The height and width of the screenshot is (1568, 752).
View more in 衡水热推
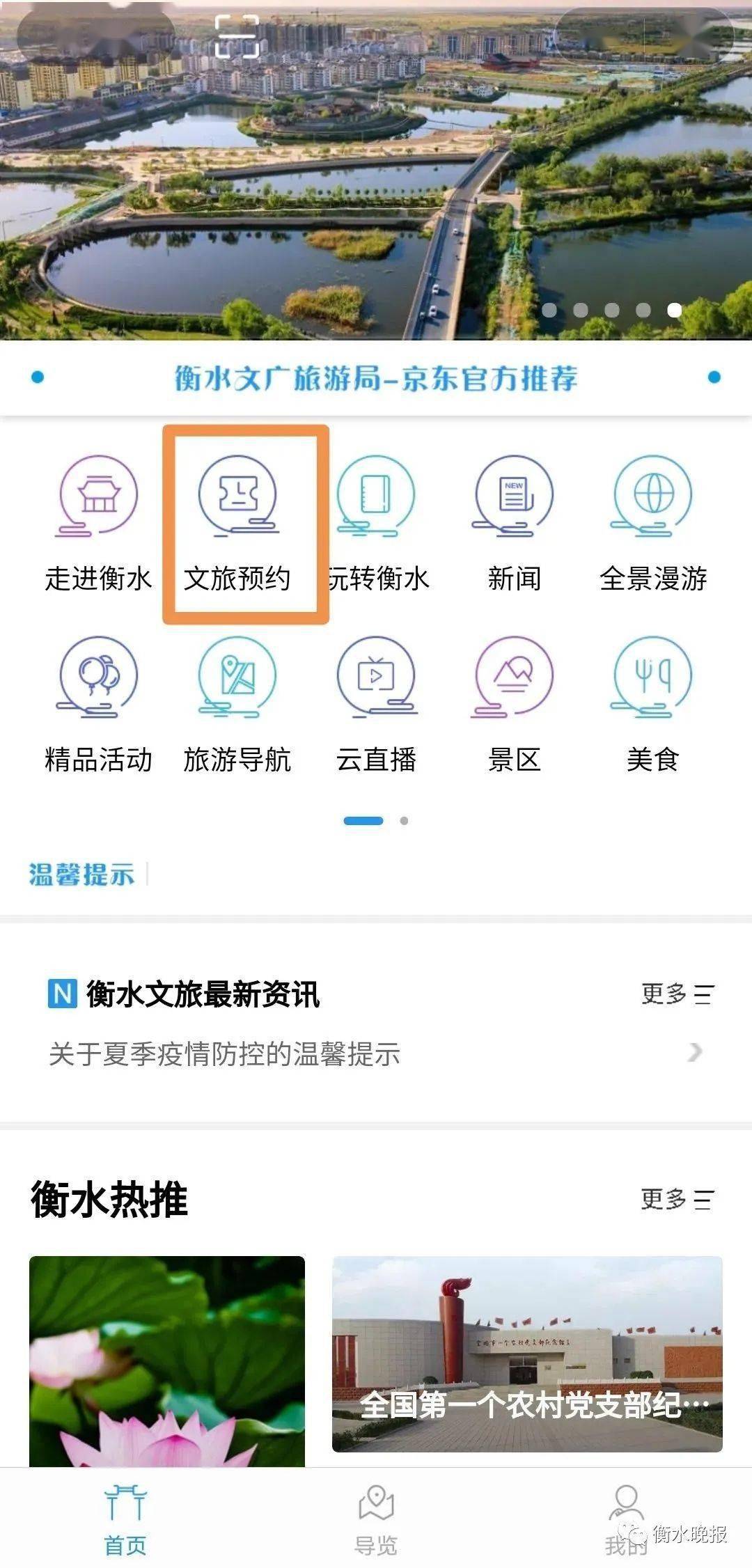pyautogui.click(x=677, y=1199)
